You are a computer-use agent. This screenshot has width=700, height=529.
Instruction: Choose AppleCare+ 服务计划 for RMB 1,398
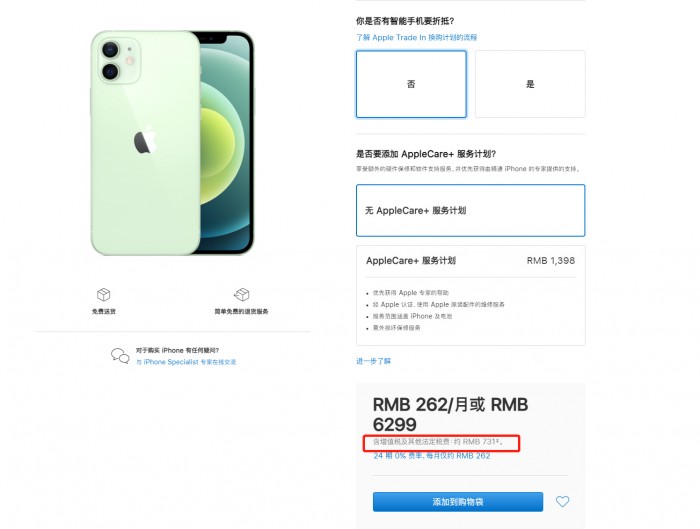click(x=471, y=260)
